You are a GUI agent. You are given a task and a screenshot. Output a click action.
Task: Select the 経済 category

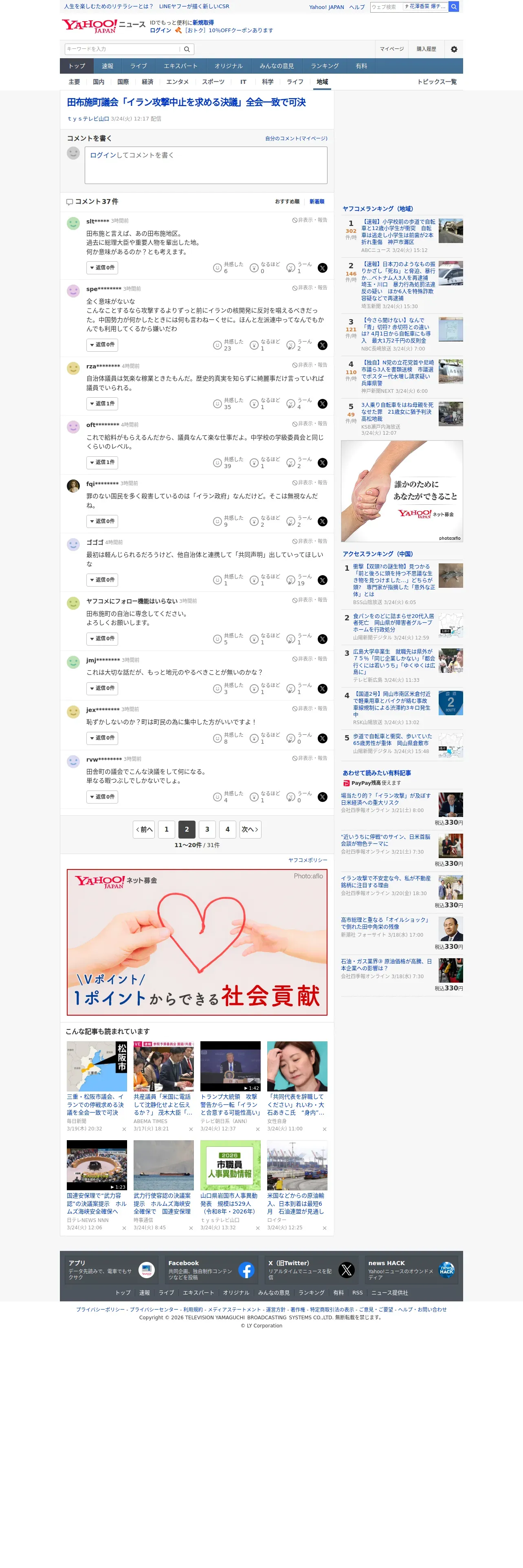click(147, 81)
